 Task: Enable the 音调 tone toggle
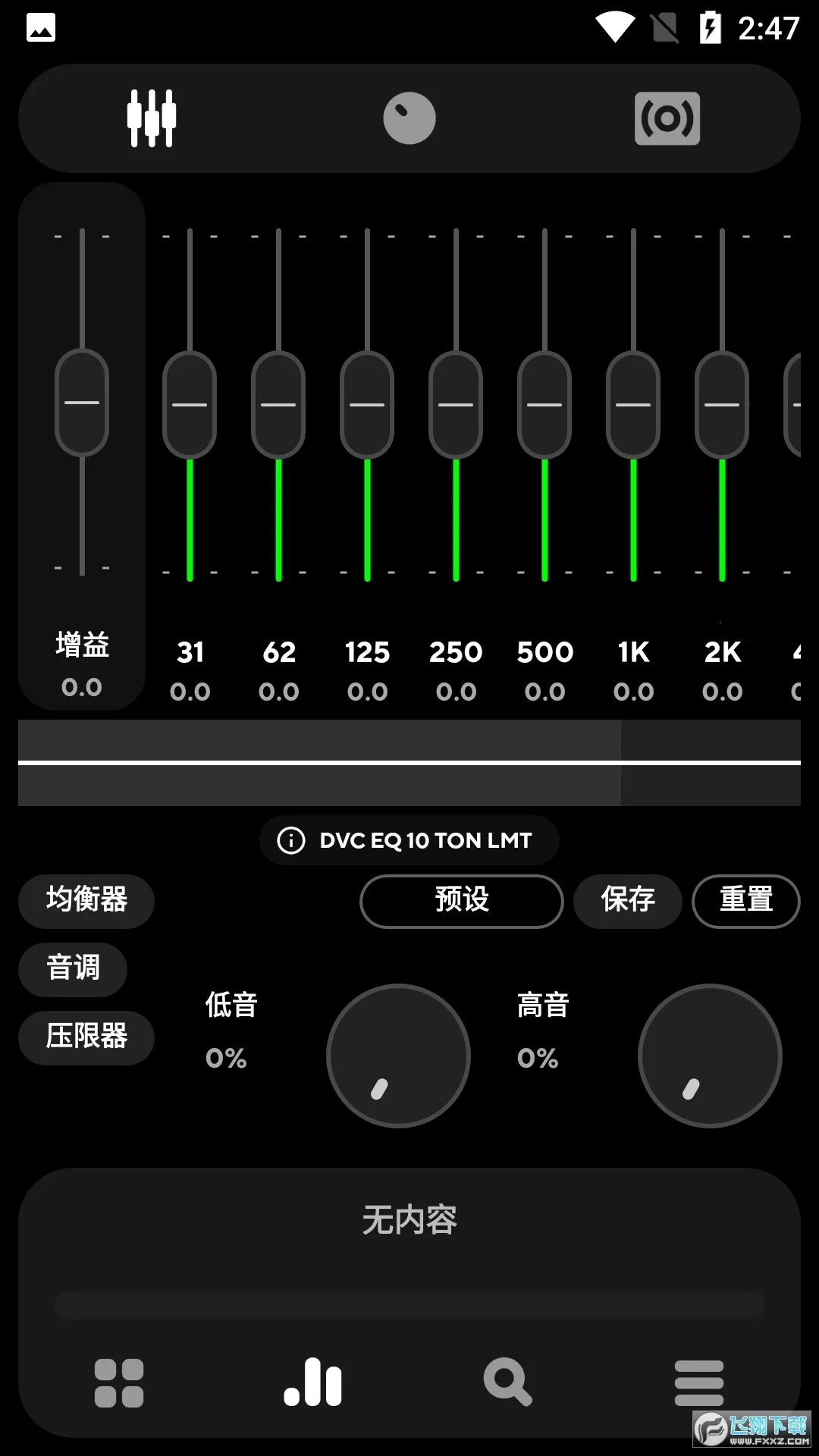click(73, 969)
